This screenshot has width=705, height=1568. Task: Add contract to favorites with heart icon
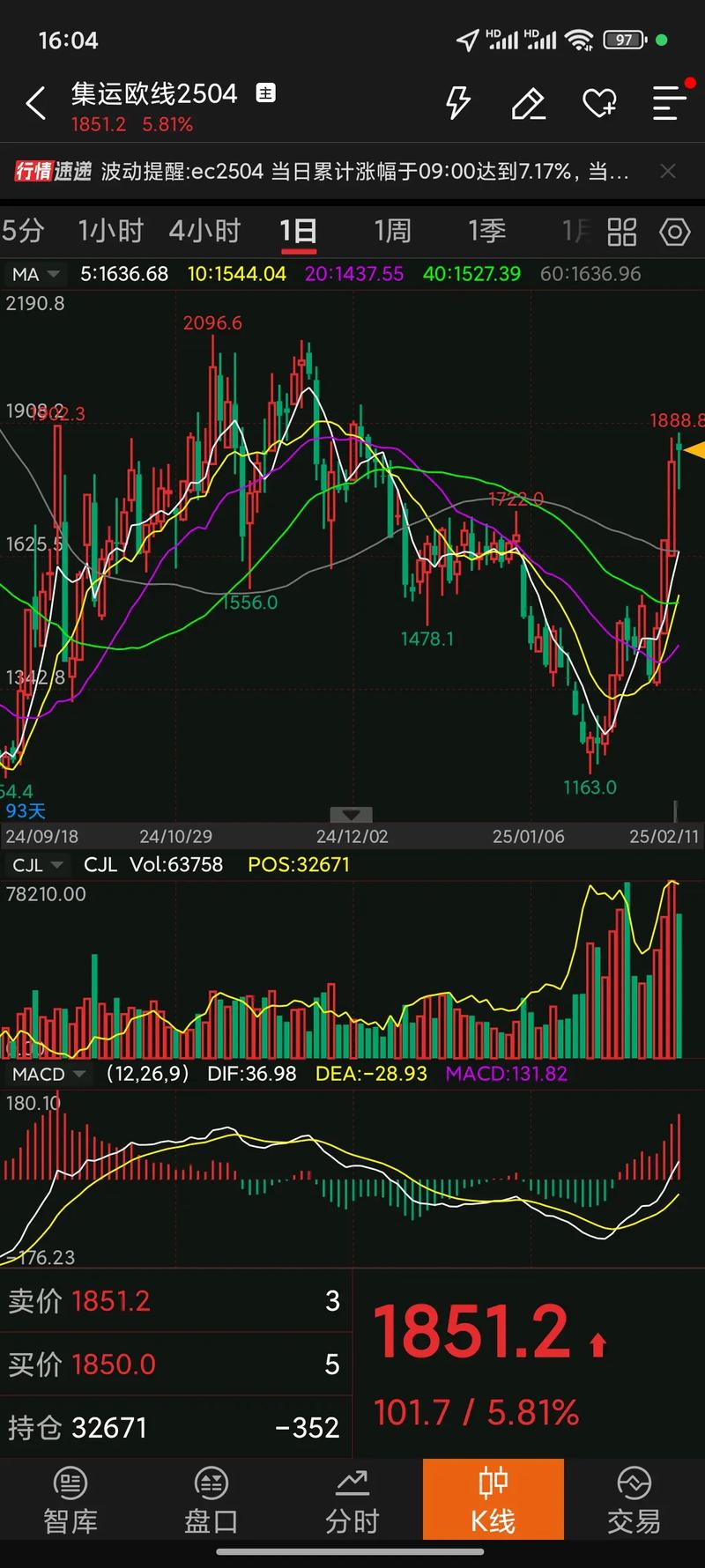pos(599,103)
